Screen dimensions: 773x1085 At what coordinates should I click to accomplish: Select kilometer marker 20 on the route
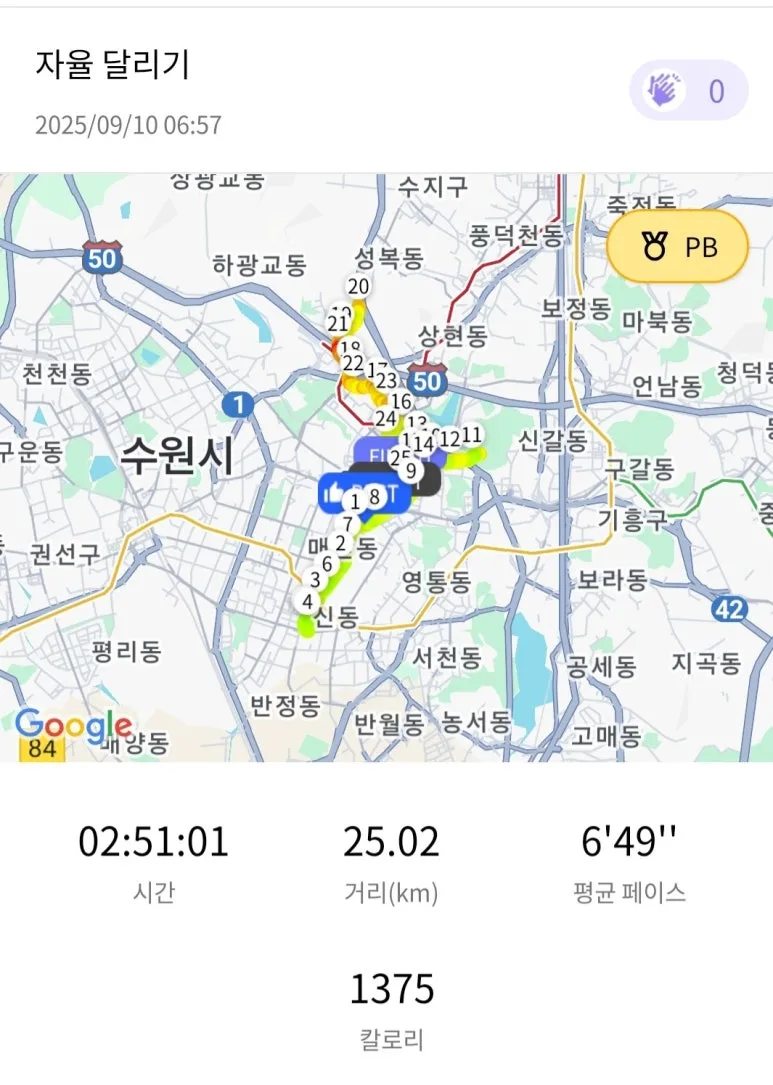pos(359,287)
